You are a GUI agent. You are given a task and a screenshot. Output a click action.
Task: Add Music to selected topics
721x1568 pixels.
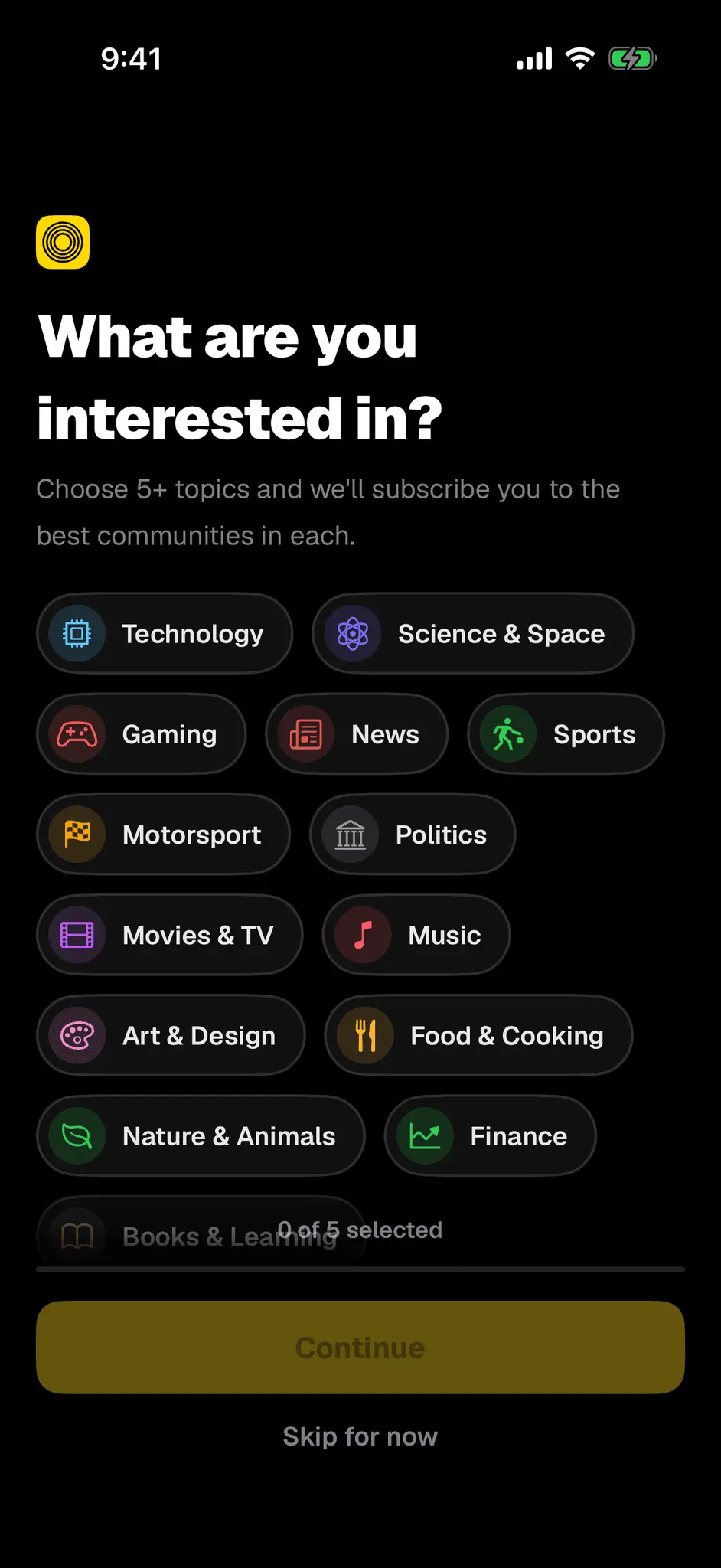pyautogui.click(x=416, y=934)
